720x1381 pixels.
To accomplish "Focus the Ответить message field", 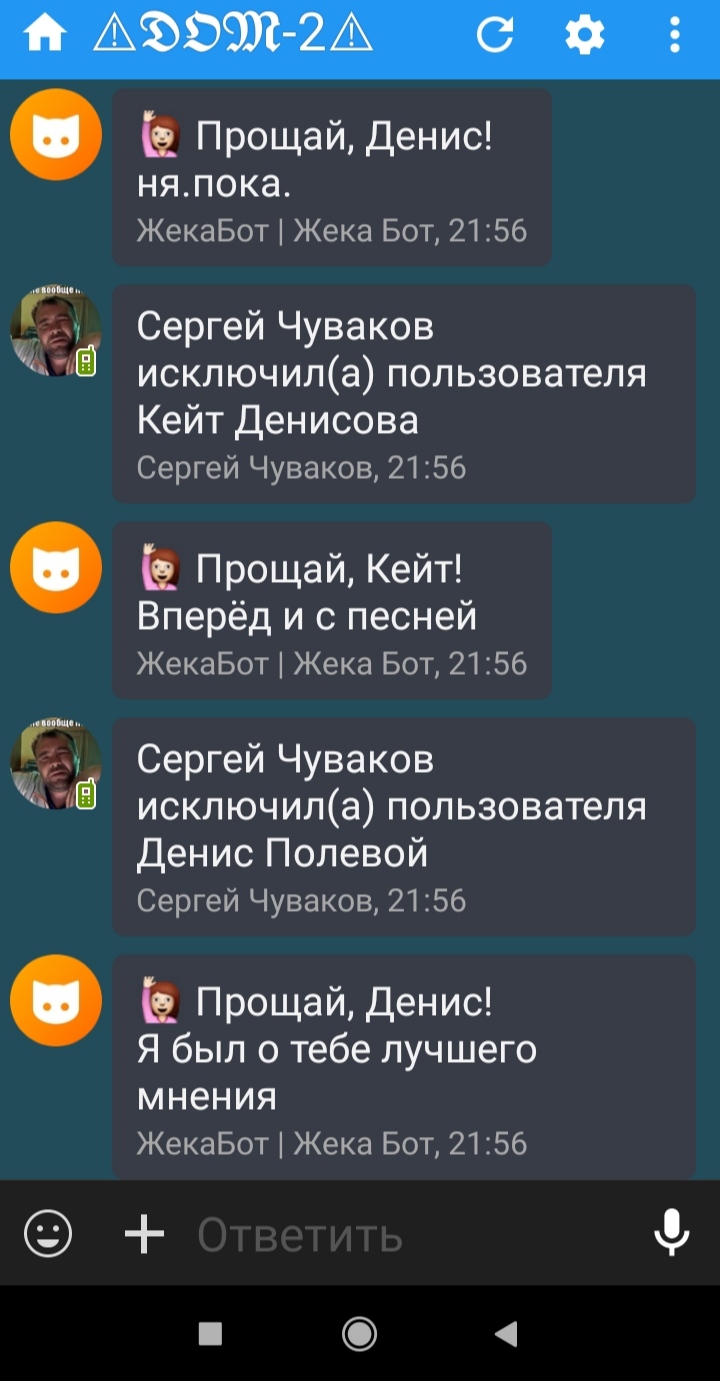I will [x=400, y=1235].
